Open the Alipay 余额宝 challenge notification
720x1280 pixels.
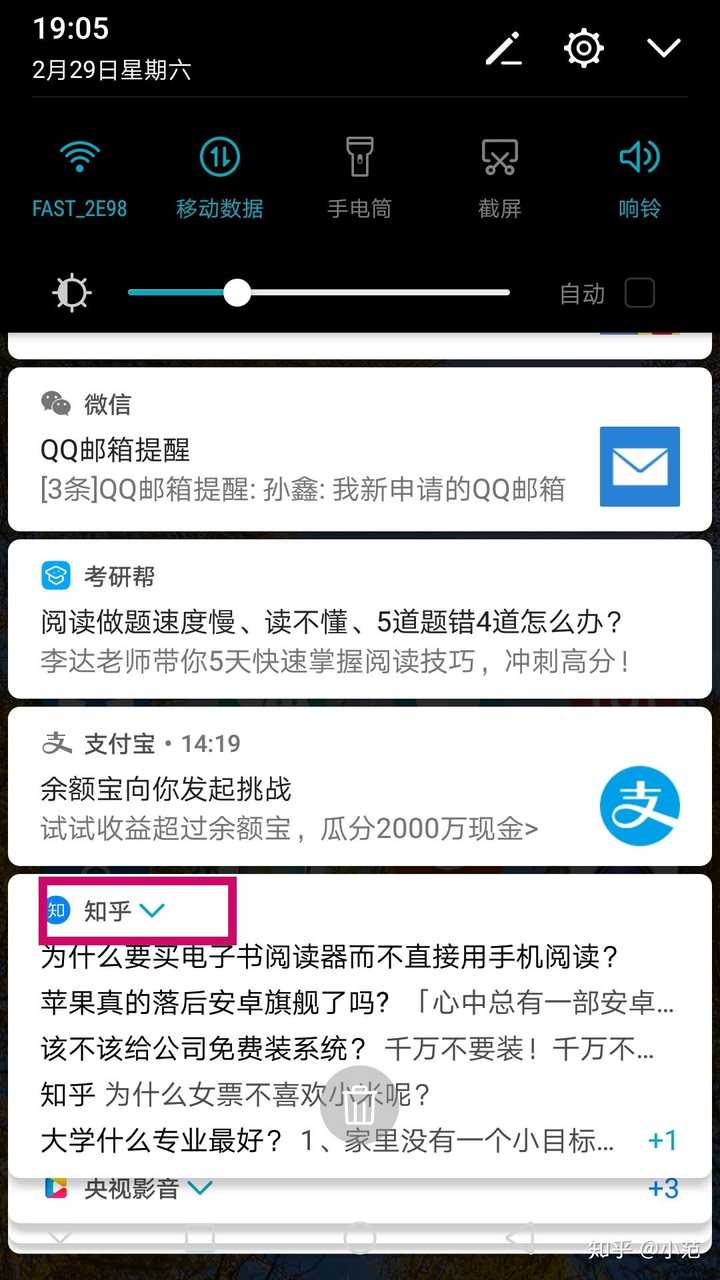(x=300, y=808)
